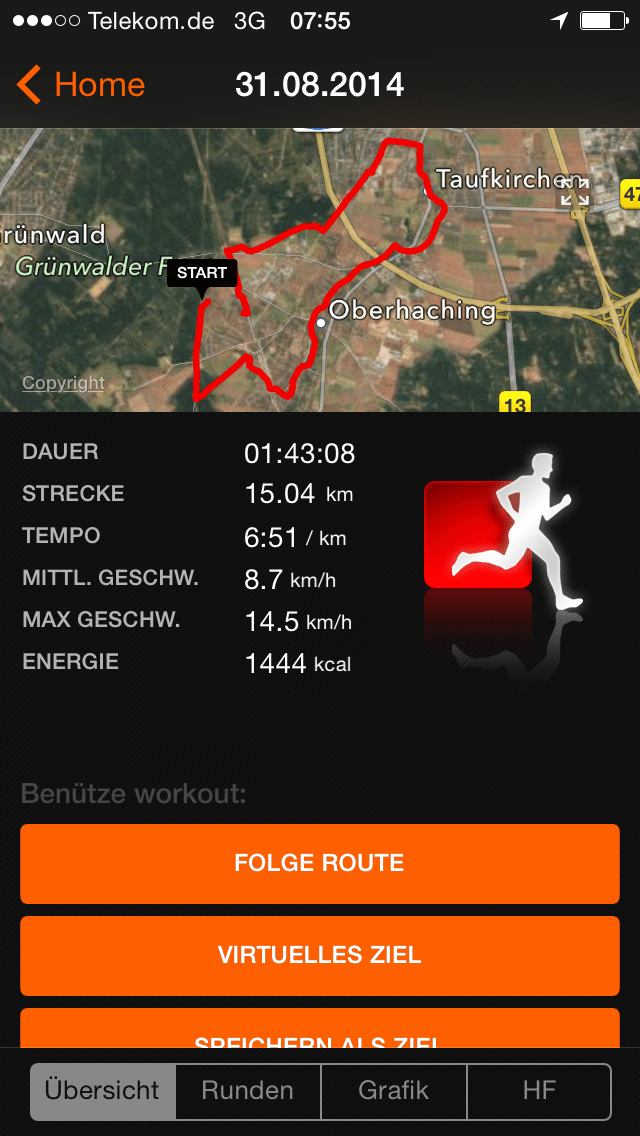
Task: Show the Grafik tab
Action: coord(394,1090)
